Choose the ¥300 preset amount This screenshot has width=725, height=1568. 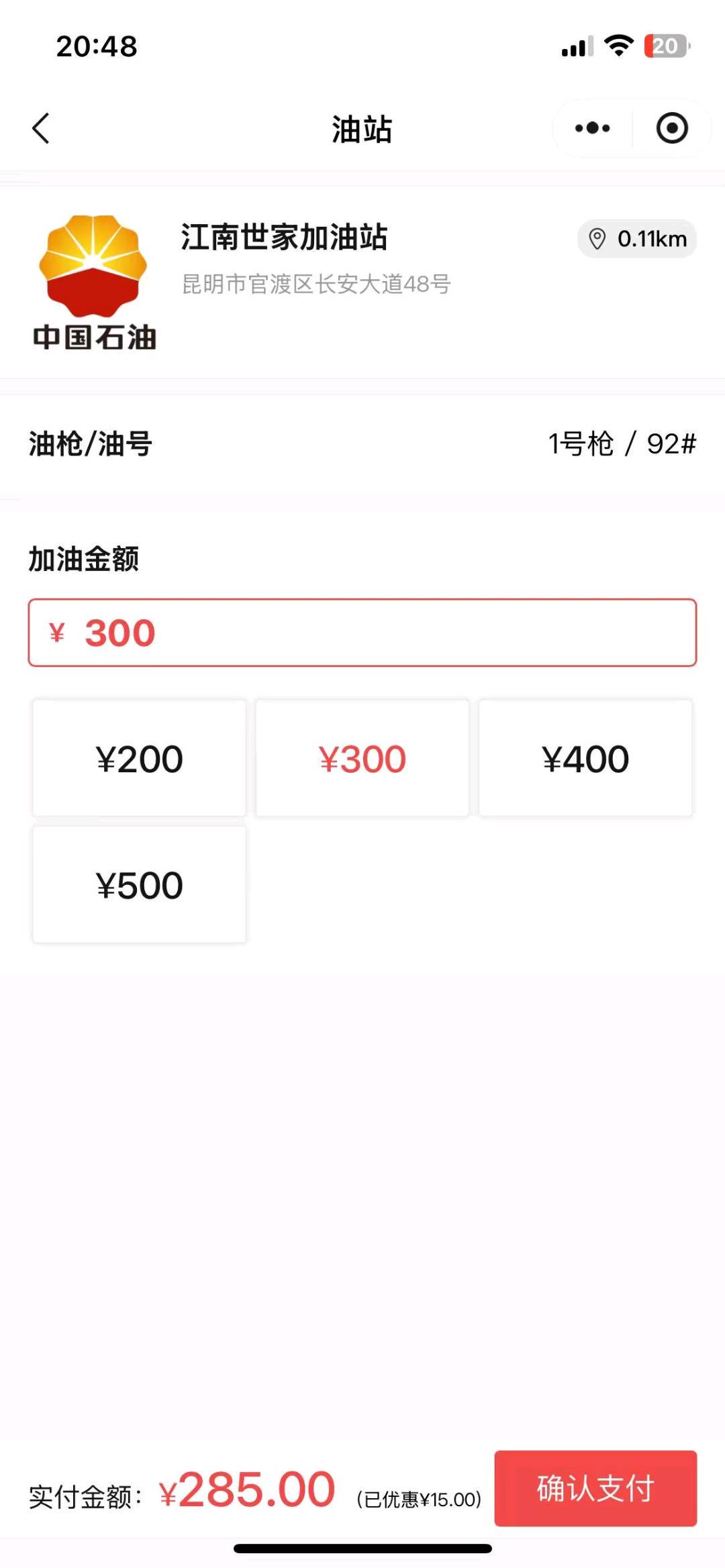pos(362,758)
